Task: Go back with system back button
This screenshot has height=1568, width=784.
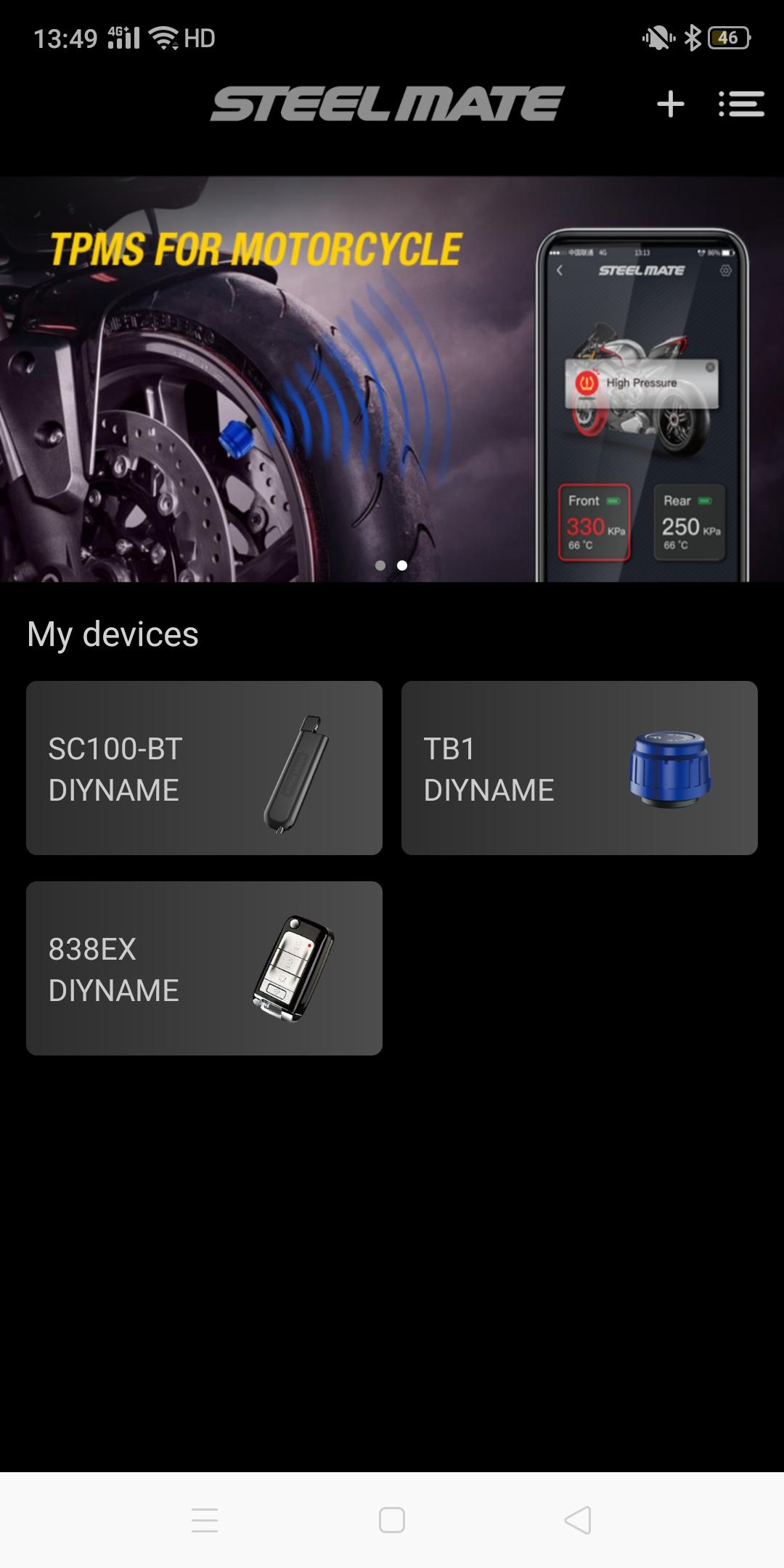Action: [578, 1520]
